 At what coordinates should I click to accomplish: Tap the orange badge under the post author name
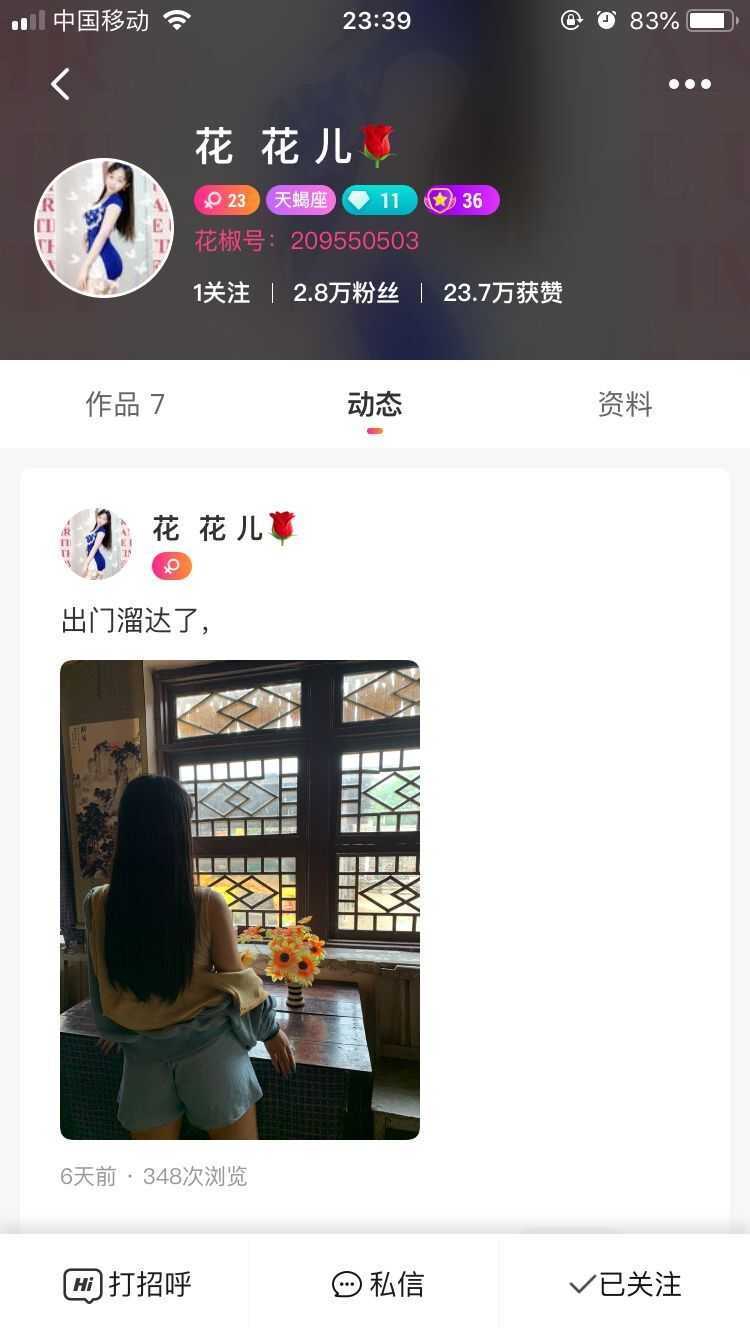pyautogui.click(x=170, y=566)
